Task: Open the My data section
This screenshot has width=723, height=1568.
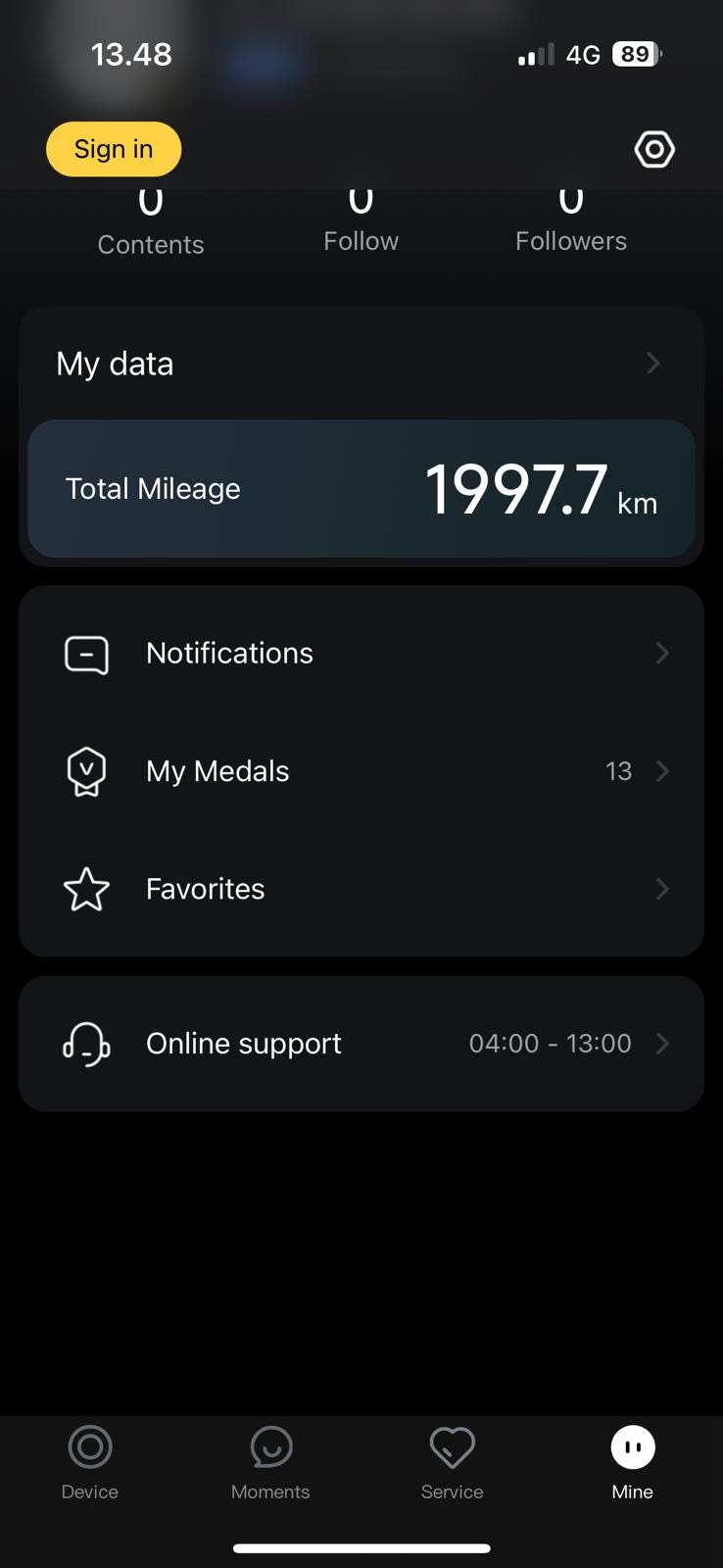Action: [361, 364]
